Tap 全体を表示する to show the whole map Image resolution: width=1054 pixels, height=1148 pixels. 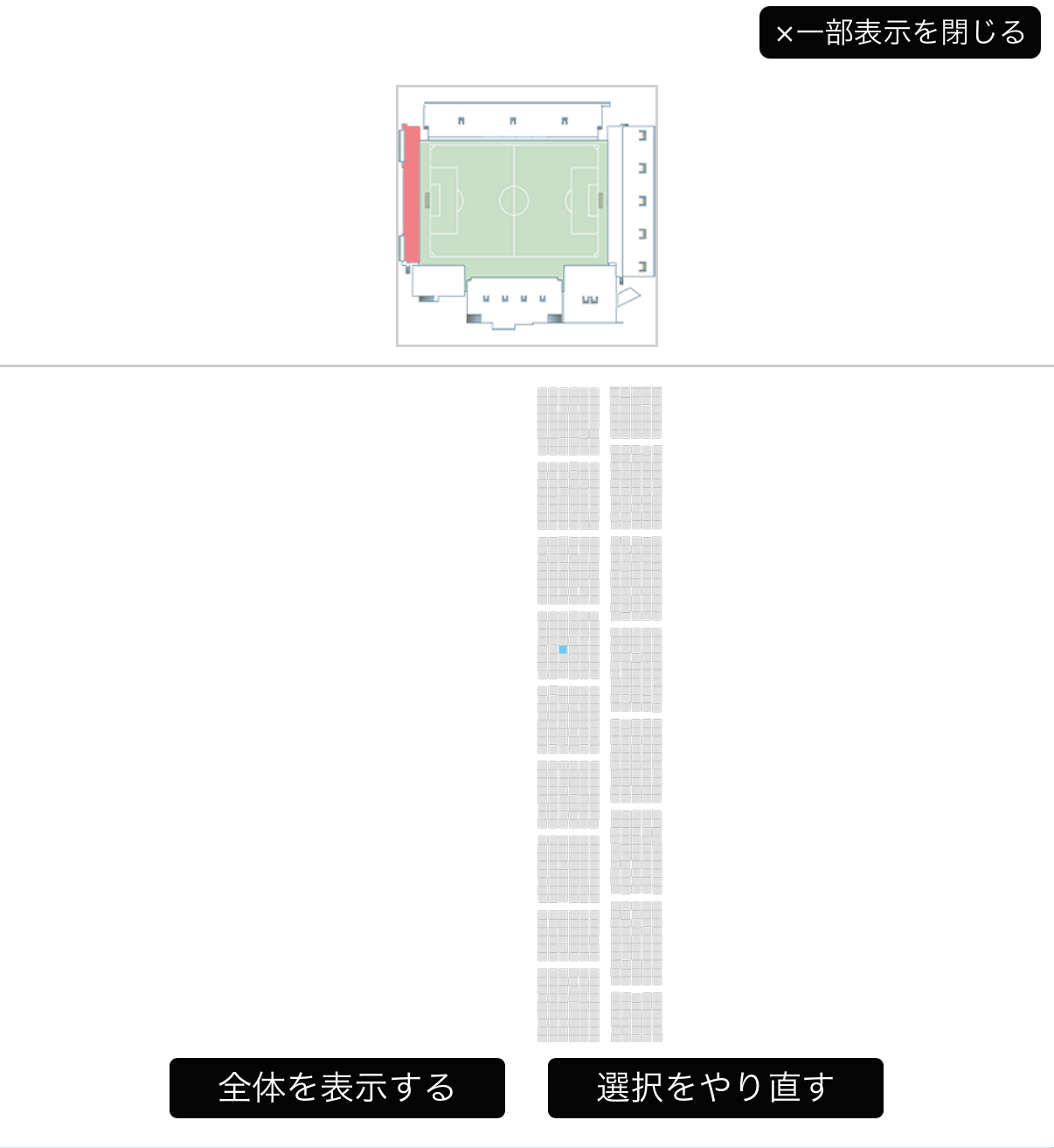pyautogui.click(x=336, y=1088)
